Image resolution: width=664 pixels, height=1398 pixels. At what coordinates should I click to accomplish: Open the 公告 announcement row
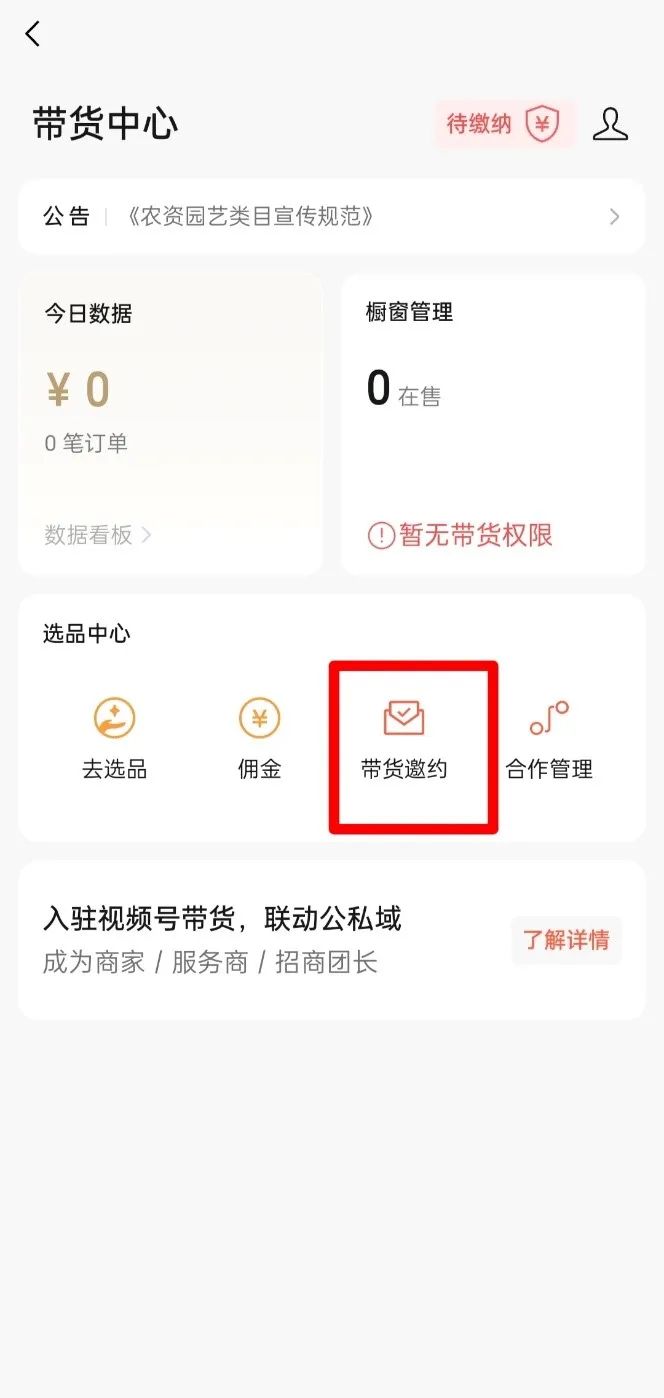(x=331, y=217)
